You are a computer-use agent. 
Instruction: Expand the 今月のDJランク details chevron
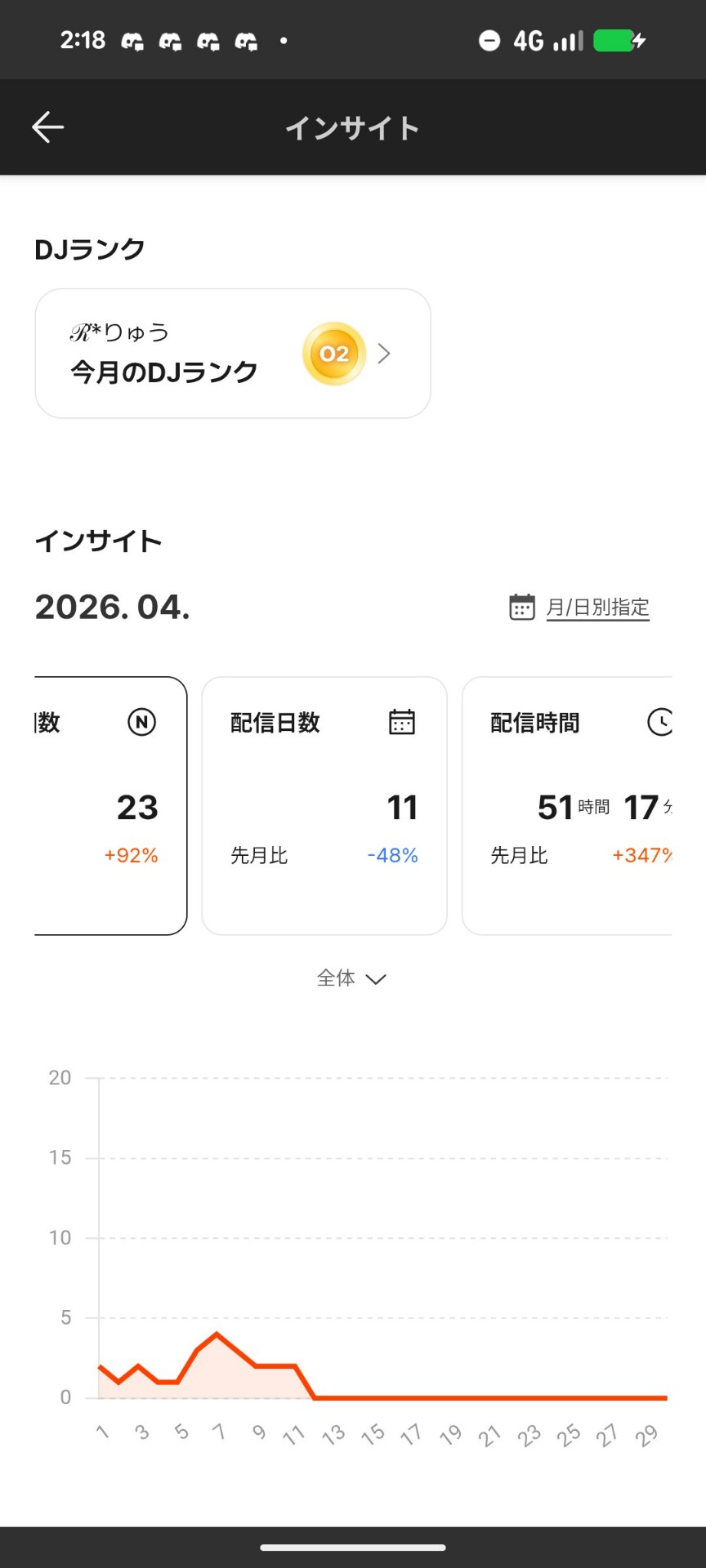(x=383, y=353)
